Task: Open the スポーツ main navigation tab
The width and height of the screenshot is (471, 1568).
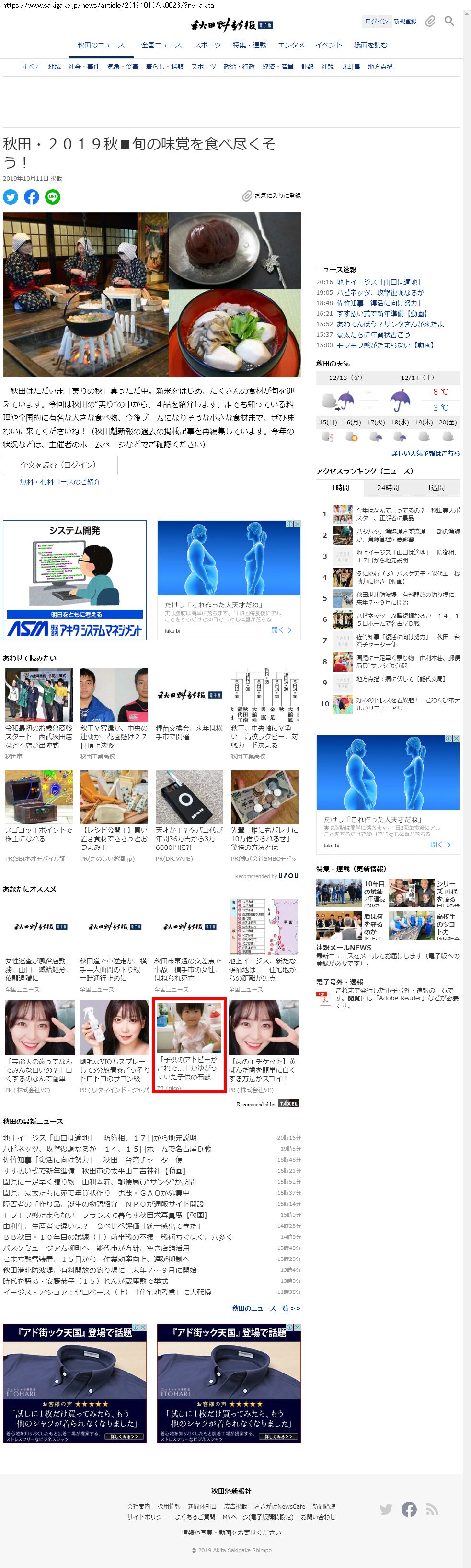Action: pyautogui.click(x=207, y=45)
